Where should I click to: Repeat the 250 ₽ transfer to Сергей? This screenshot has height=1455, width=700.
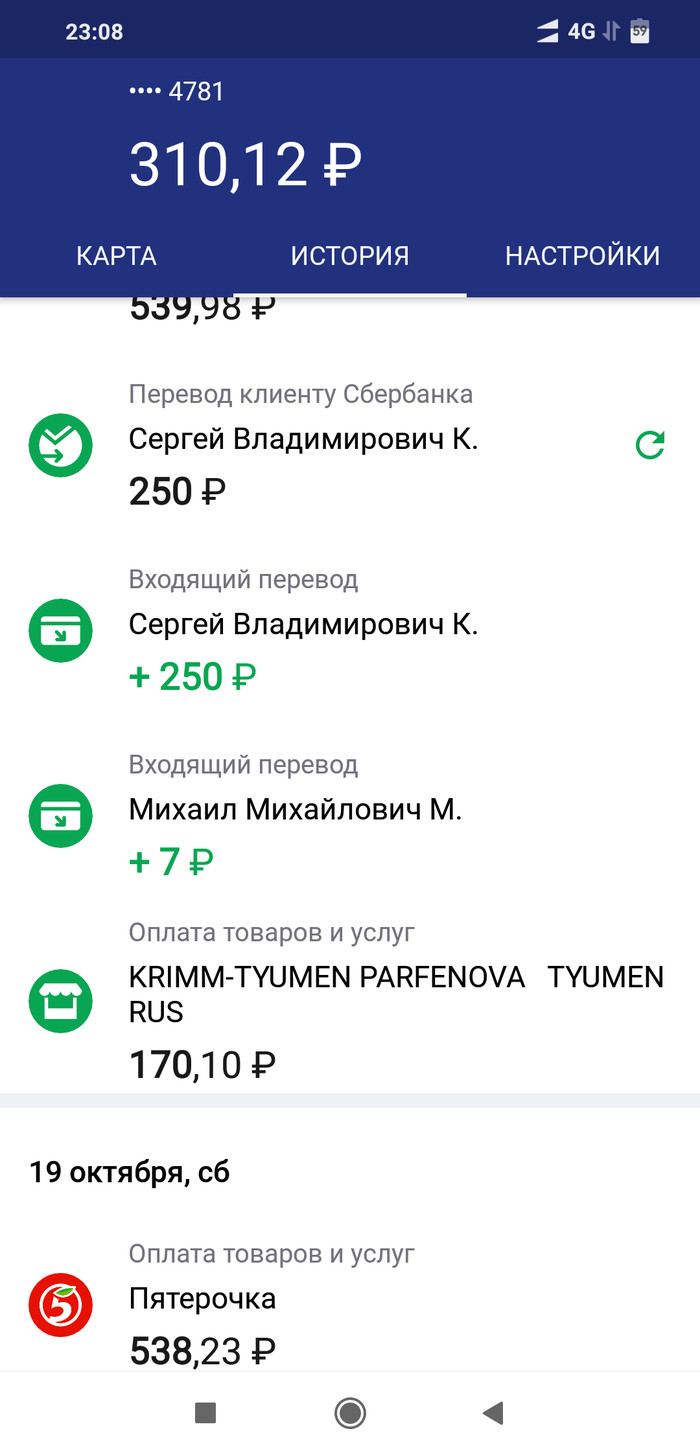coord(650,445)
